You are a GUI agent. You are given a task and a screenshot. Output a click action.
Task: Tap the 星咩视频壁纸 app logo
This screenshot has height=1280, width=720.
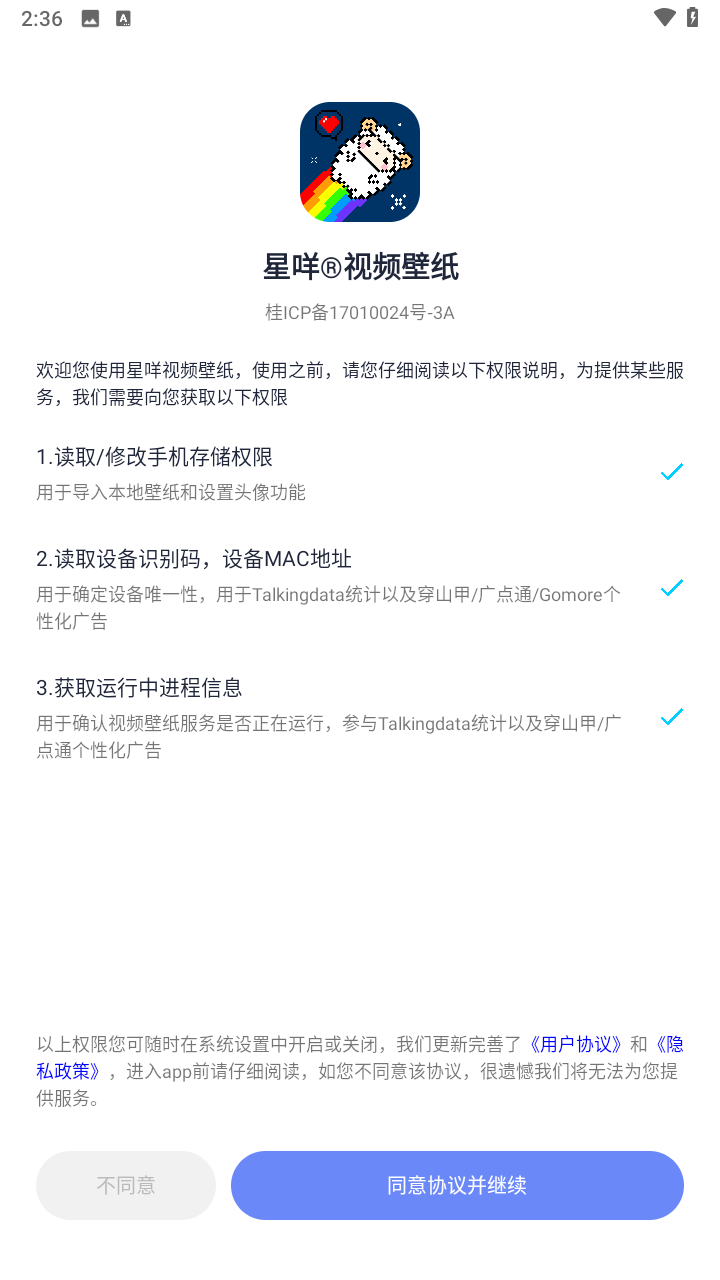tap(359, 161)
